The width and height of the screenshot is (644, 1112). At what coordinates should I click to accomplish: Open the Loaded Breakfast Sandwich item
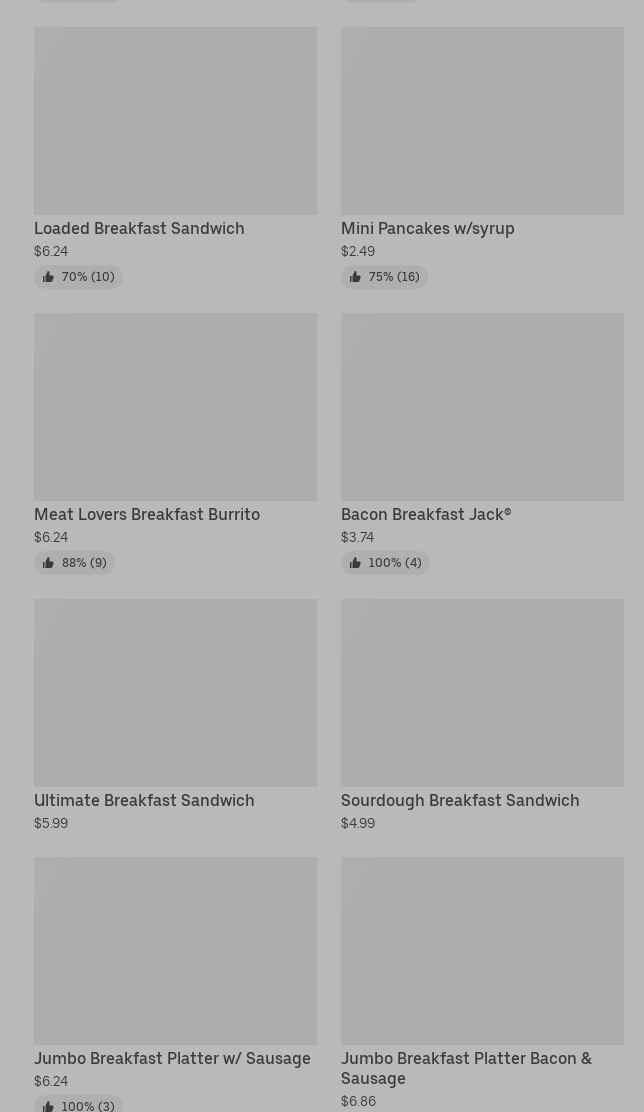[x=175, y=157]
